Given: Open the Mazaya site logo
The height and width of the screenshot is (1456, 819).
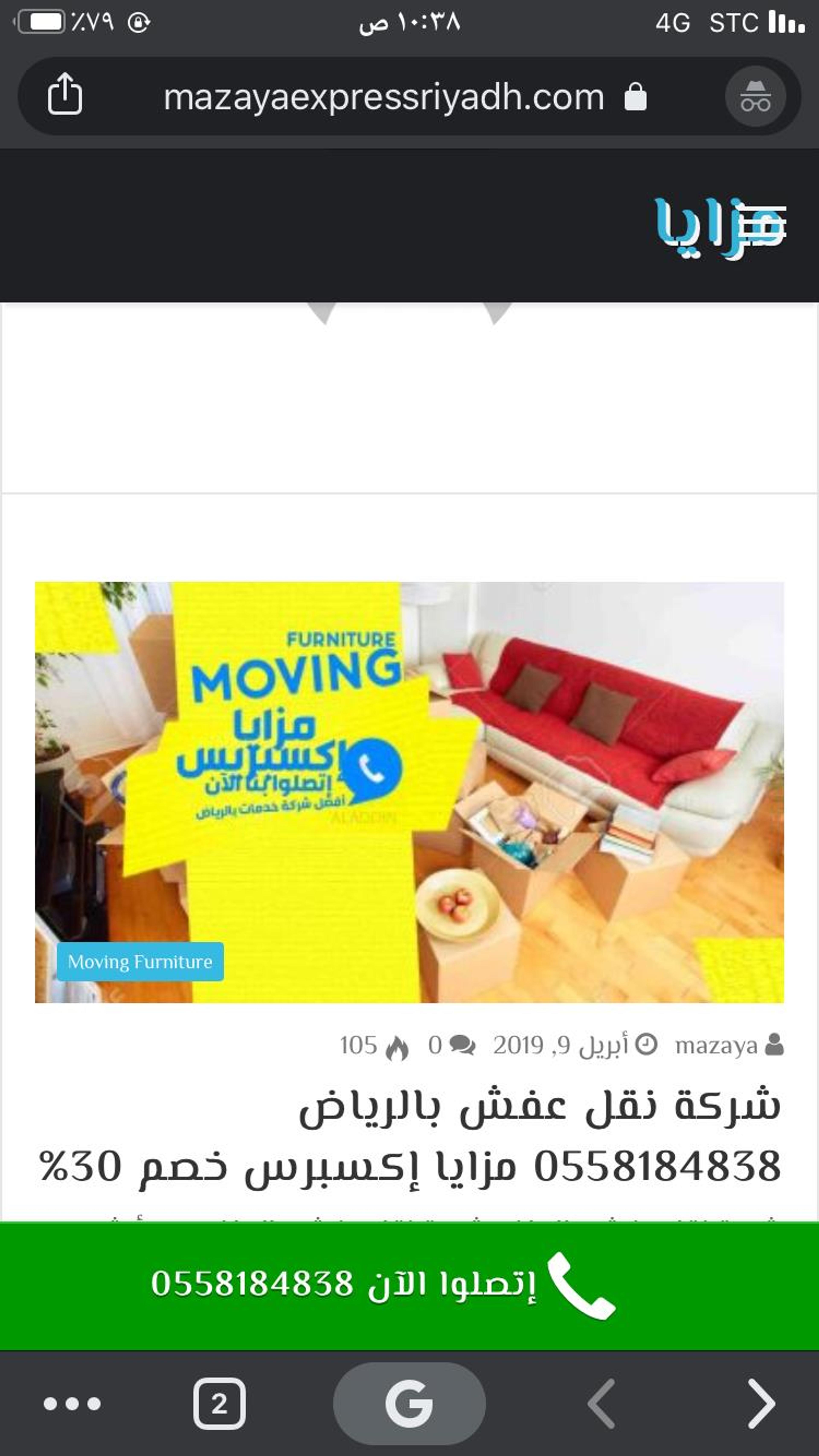Looking at the screenshot, I should click(720, 228).
